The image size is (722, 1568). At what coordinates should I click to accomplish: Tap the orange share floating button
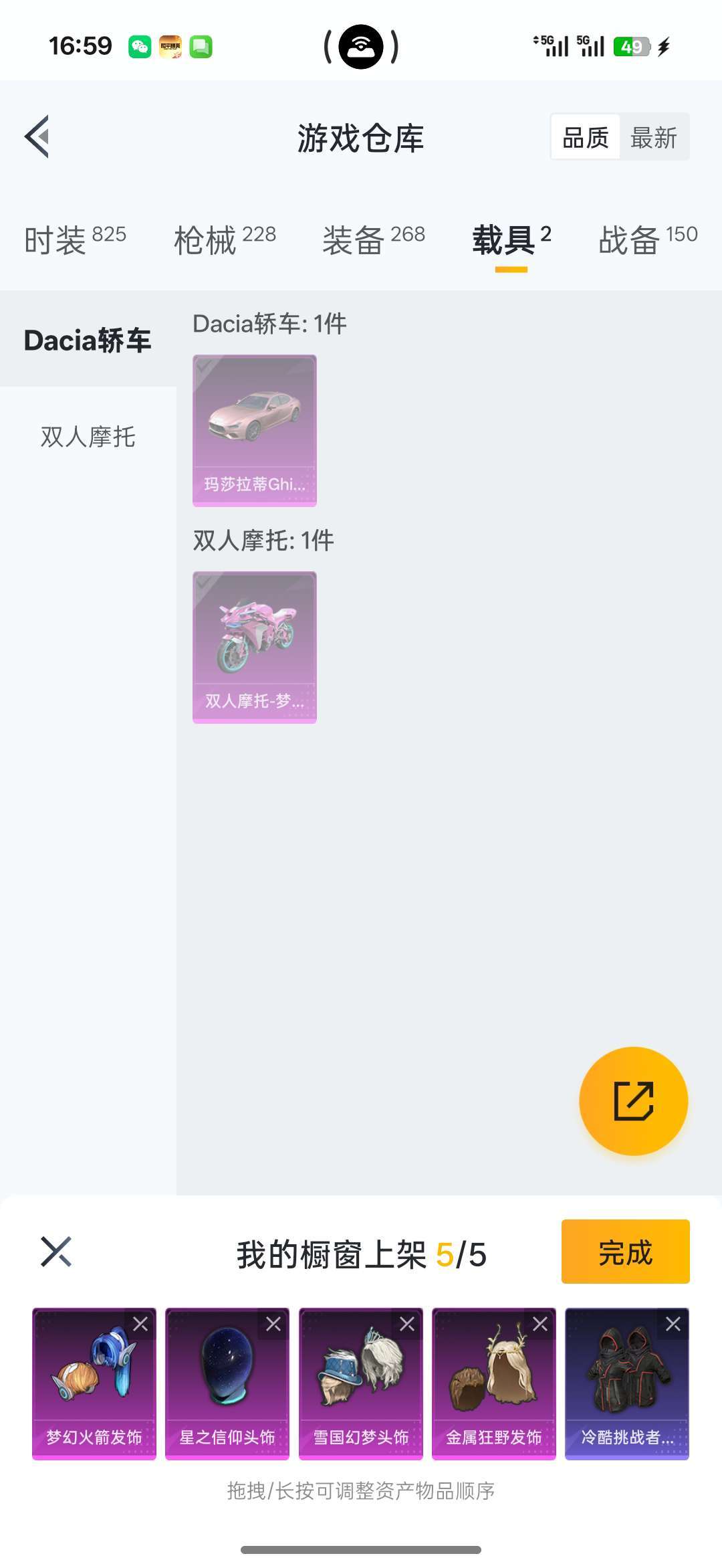tap(633, 1100)
